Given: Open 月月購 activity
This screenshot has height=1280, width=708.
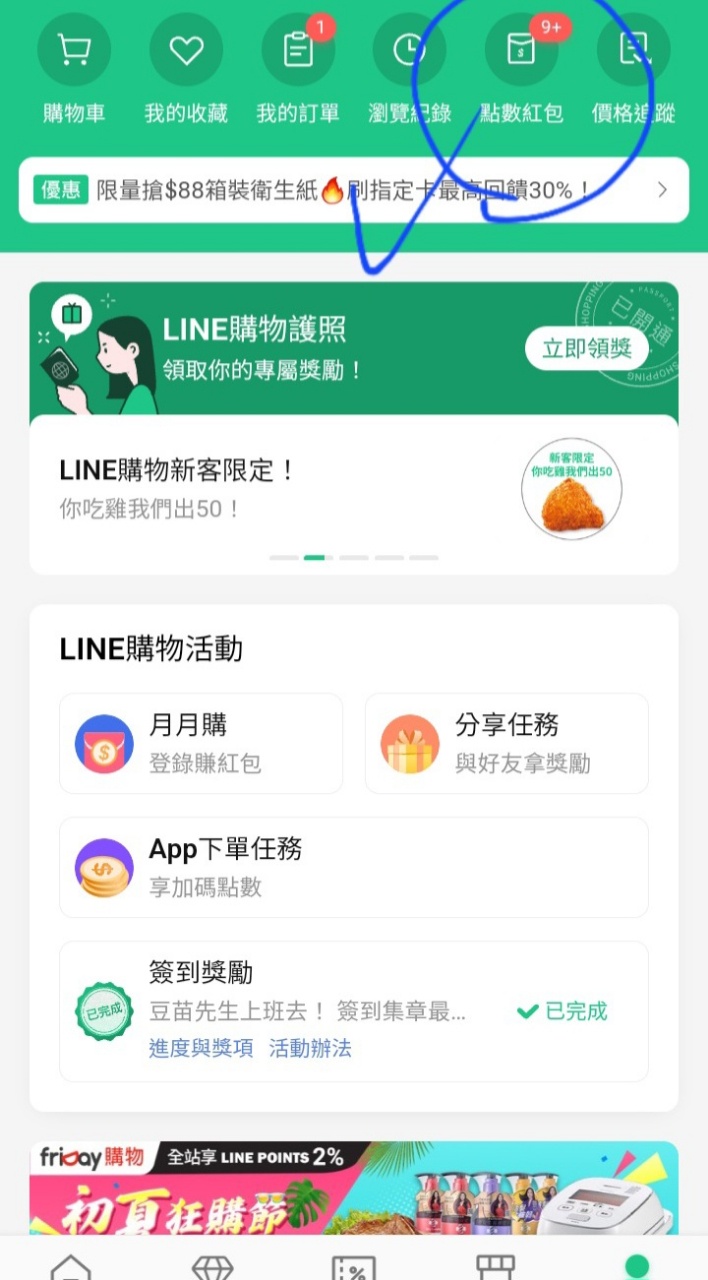Looking at the screenshot, I should pos(201,743).
